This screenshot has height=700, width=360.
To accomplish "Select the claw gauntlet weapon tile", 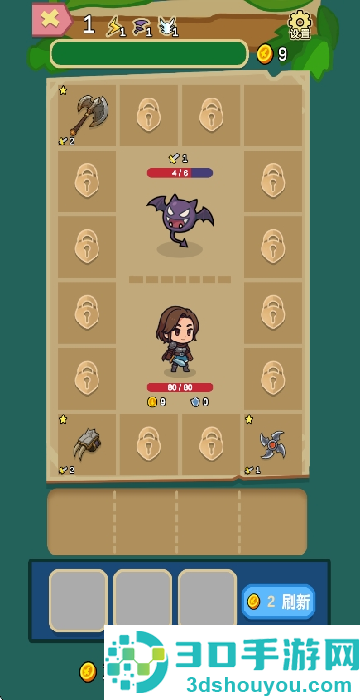I will [87, 444].
